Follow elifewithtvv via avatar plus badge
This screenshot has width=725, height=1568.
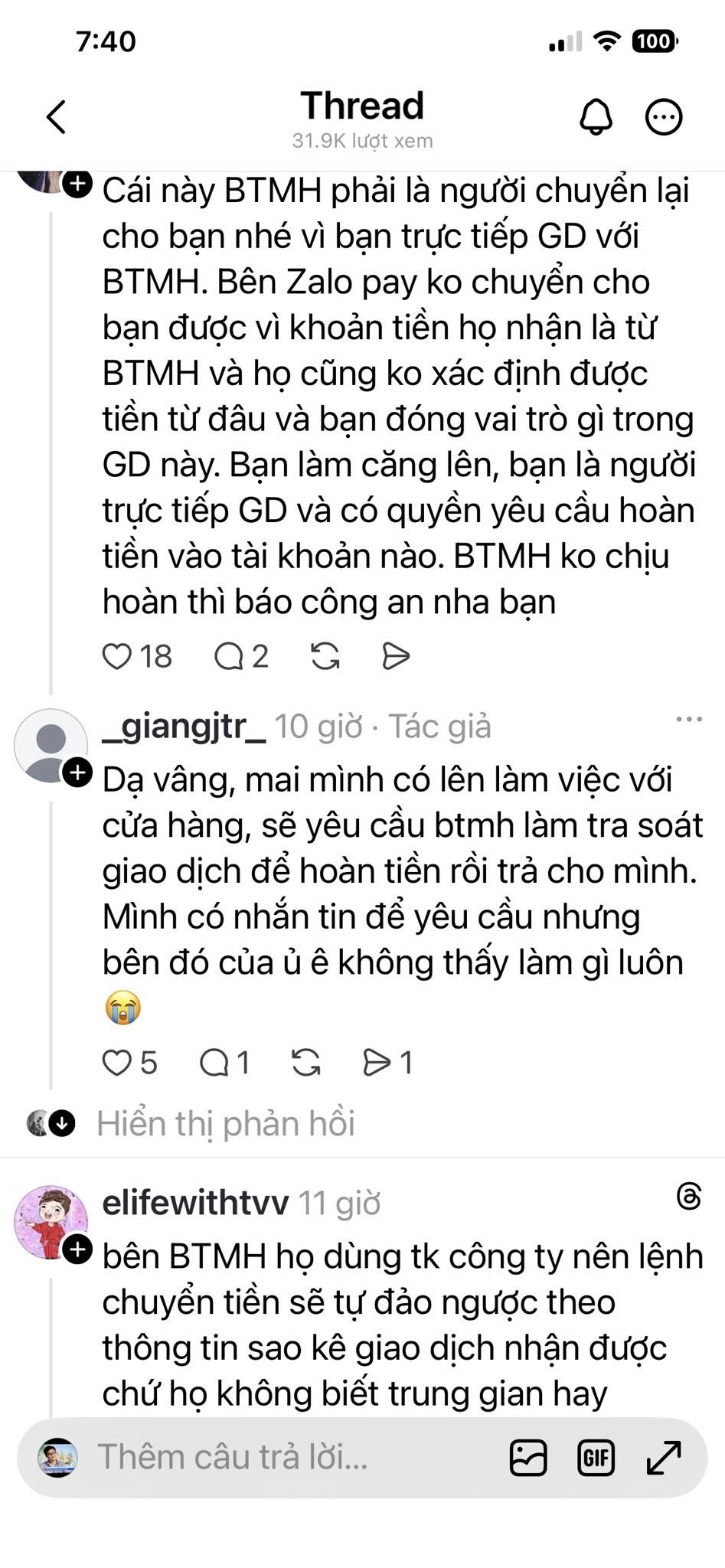(x=77, y=1250)
